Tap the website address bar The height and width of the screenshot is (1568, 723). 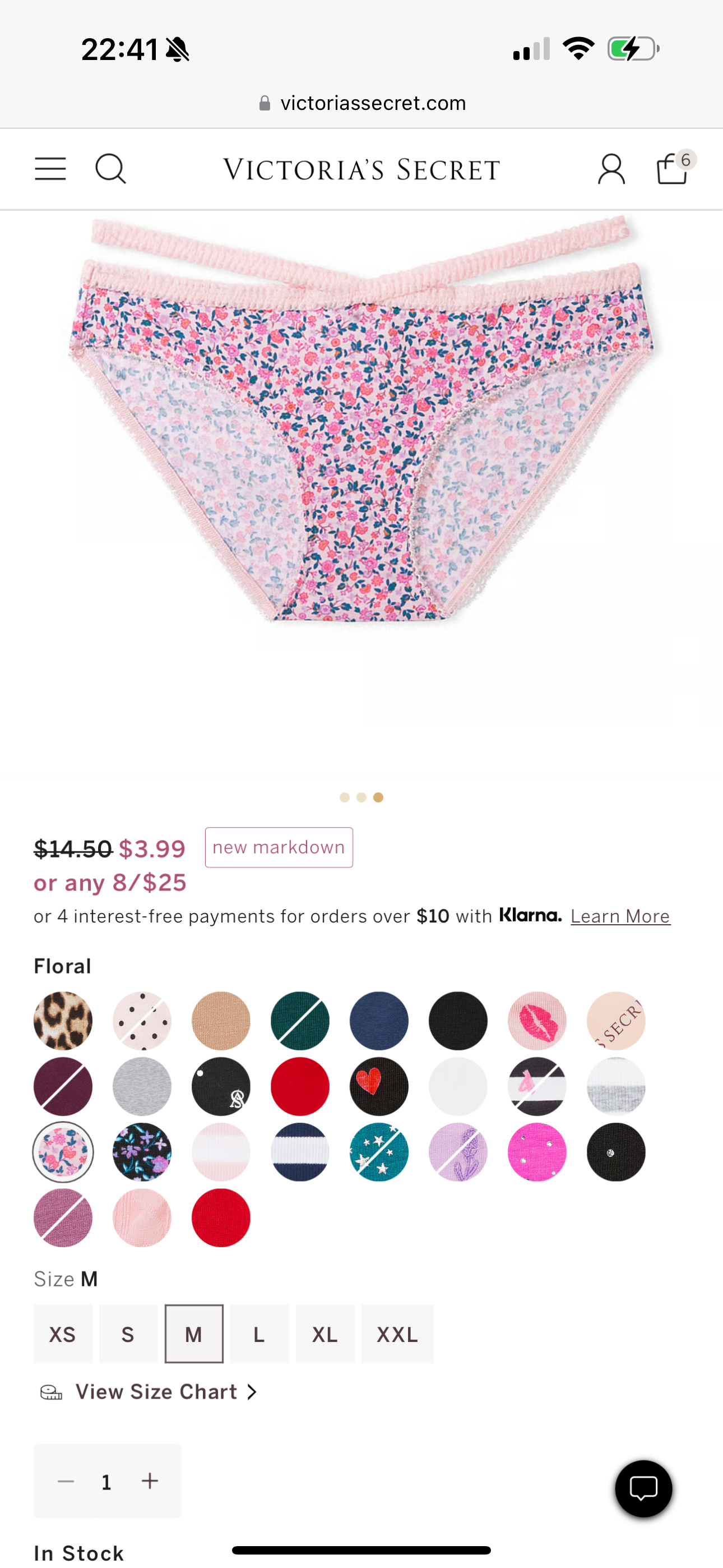point(361,104)
